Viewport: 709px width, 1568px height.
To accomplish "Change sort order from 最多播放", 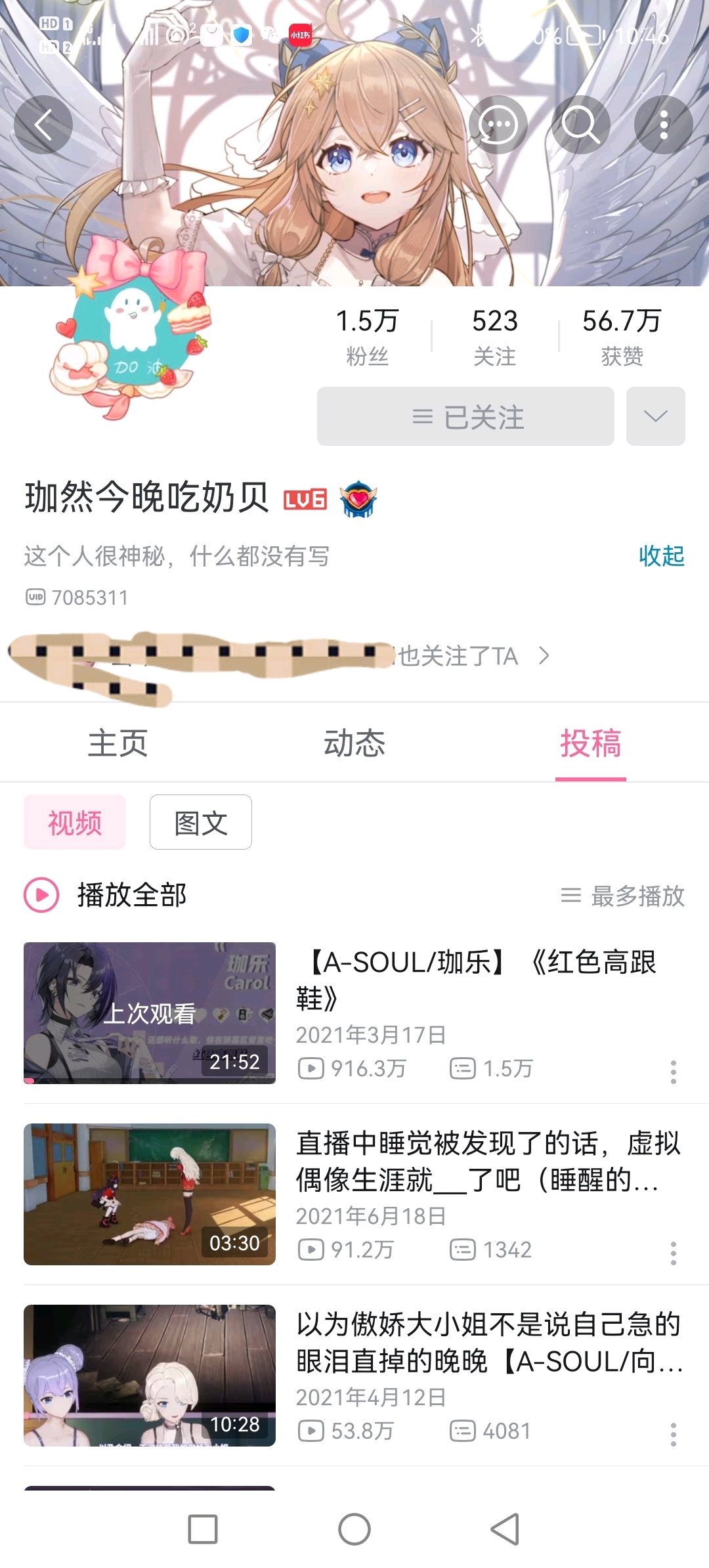I will tap(623, 896).
